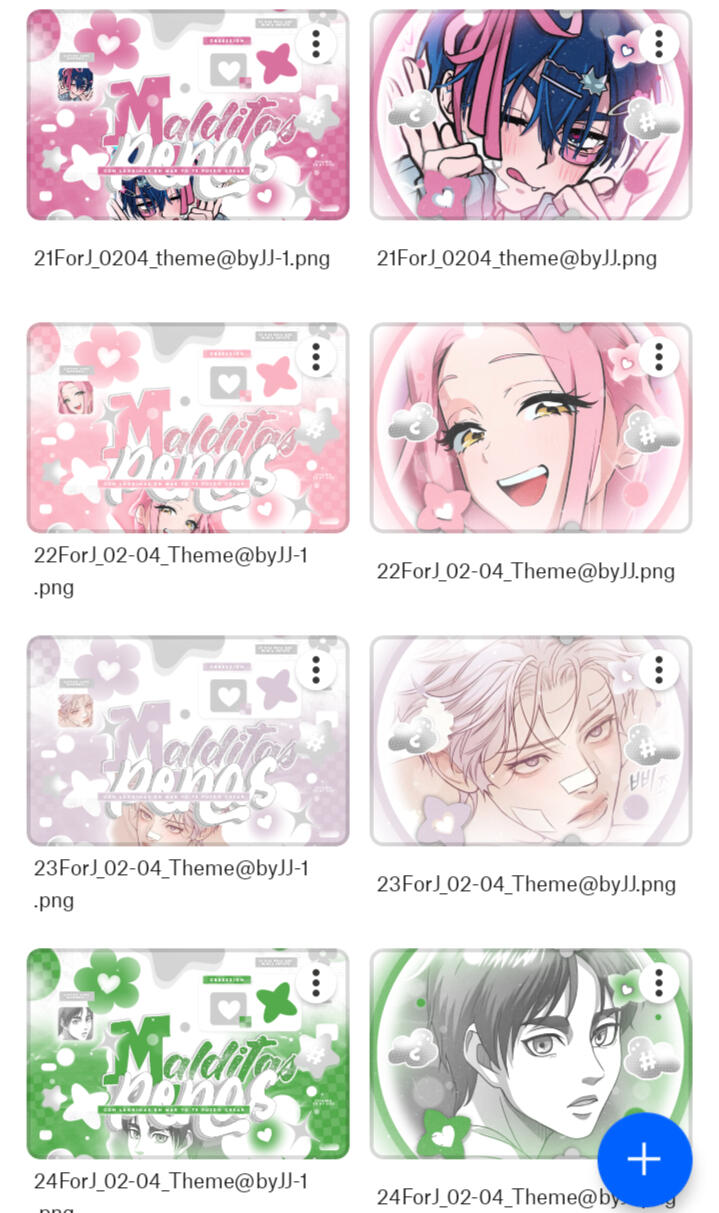The image size is (719, 1213).
Task: Open options for 22ForJ_02-04_Theme@byJJ-1.png
Action: tap(316, 357)
